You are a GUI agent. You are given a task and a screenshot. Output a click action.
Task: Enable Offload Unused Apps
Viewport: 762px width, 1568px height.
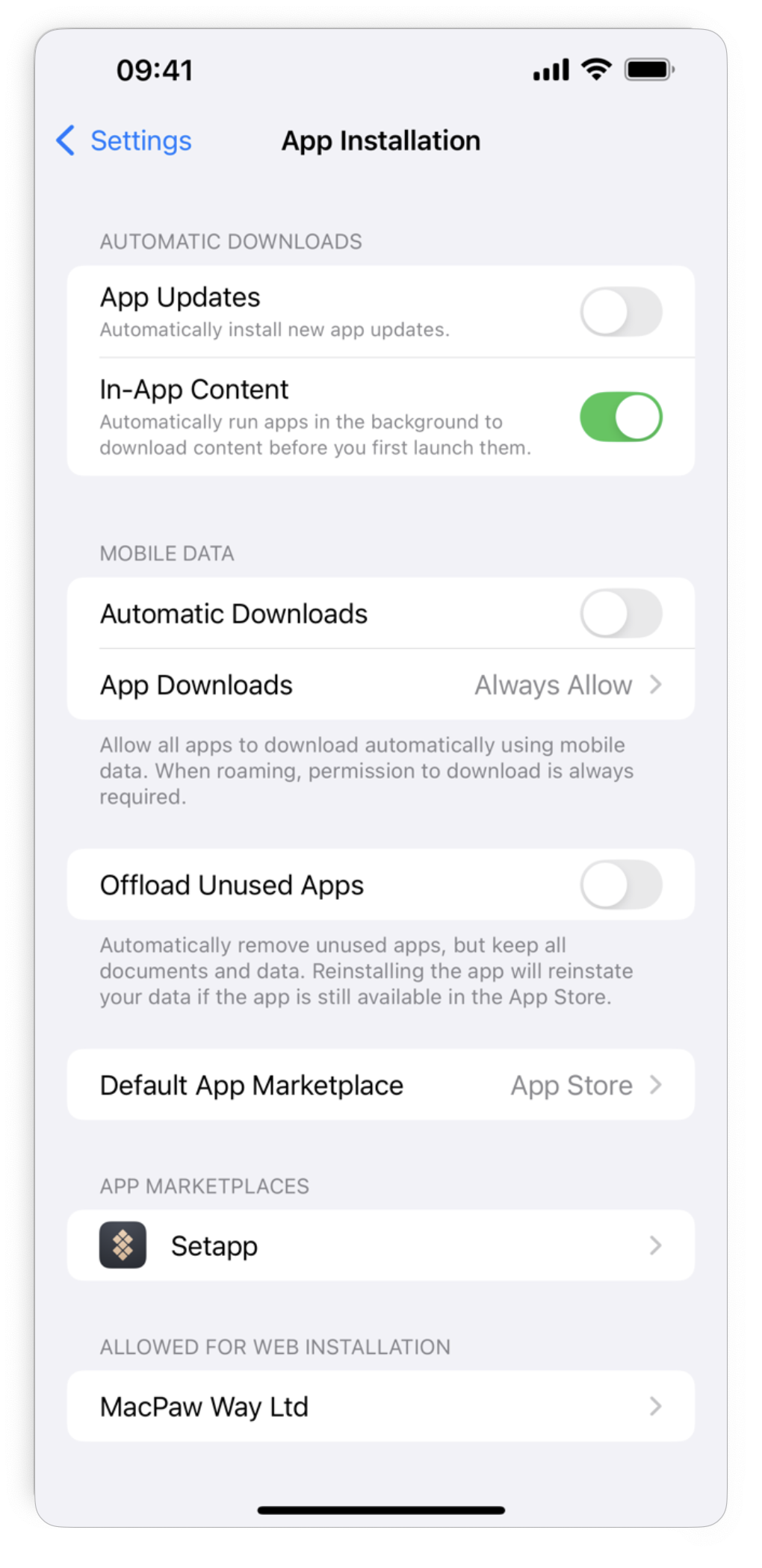(621, 885)
